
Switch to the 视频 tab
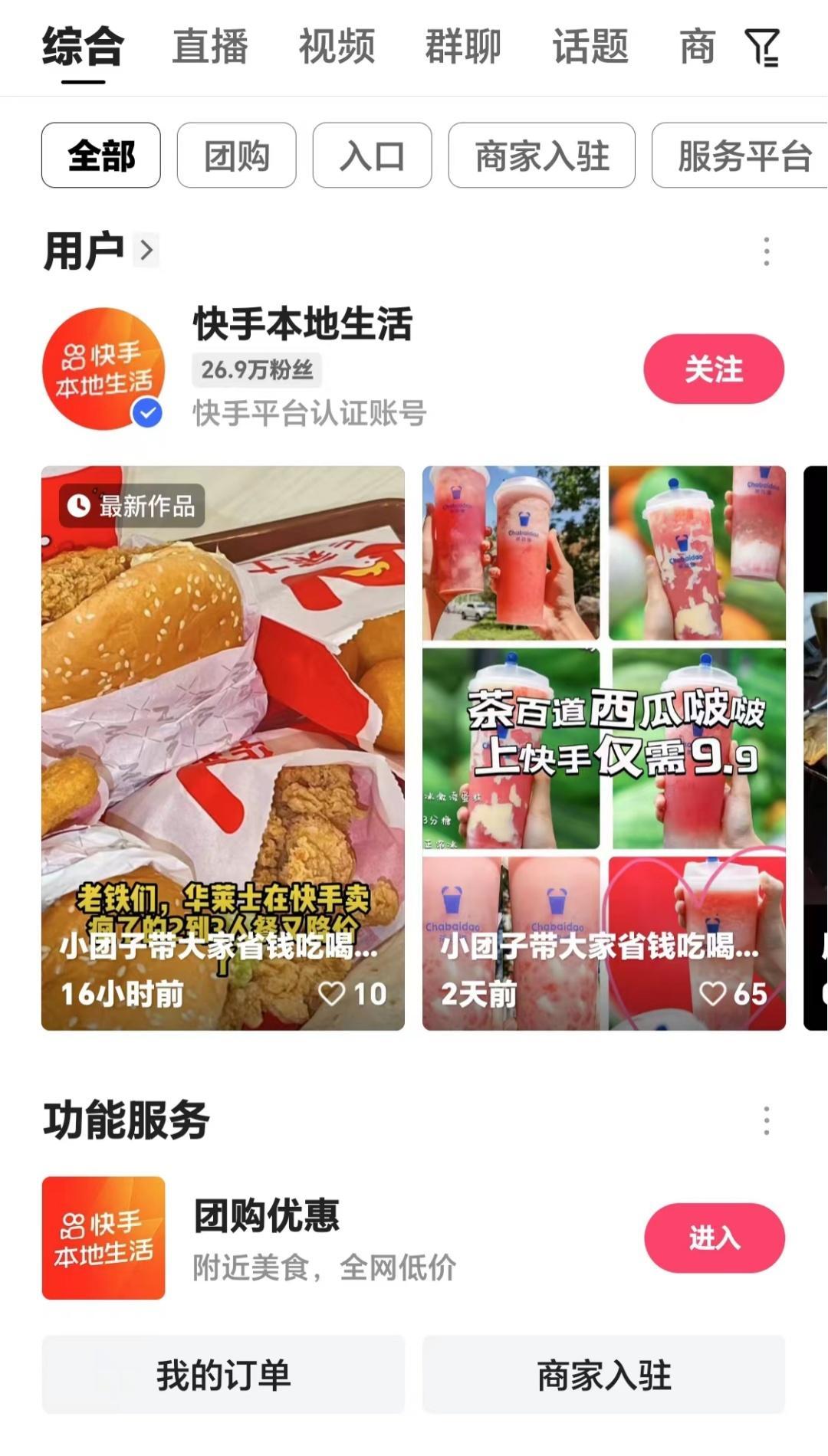pos(337,48)
